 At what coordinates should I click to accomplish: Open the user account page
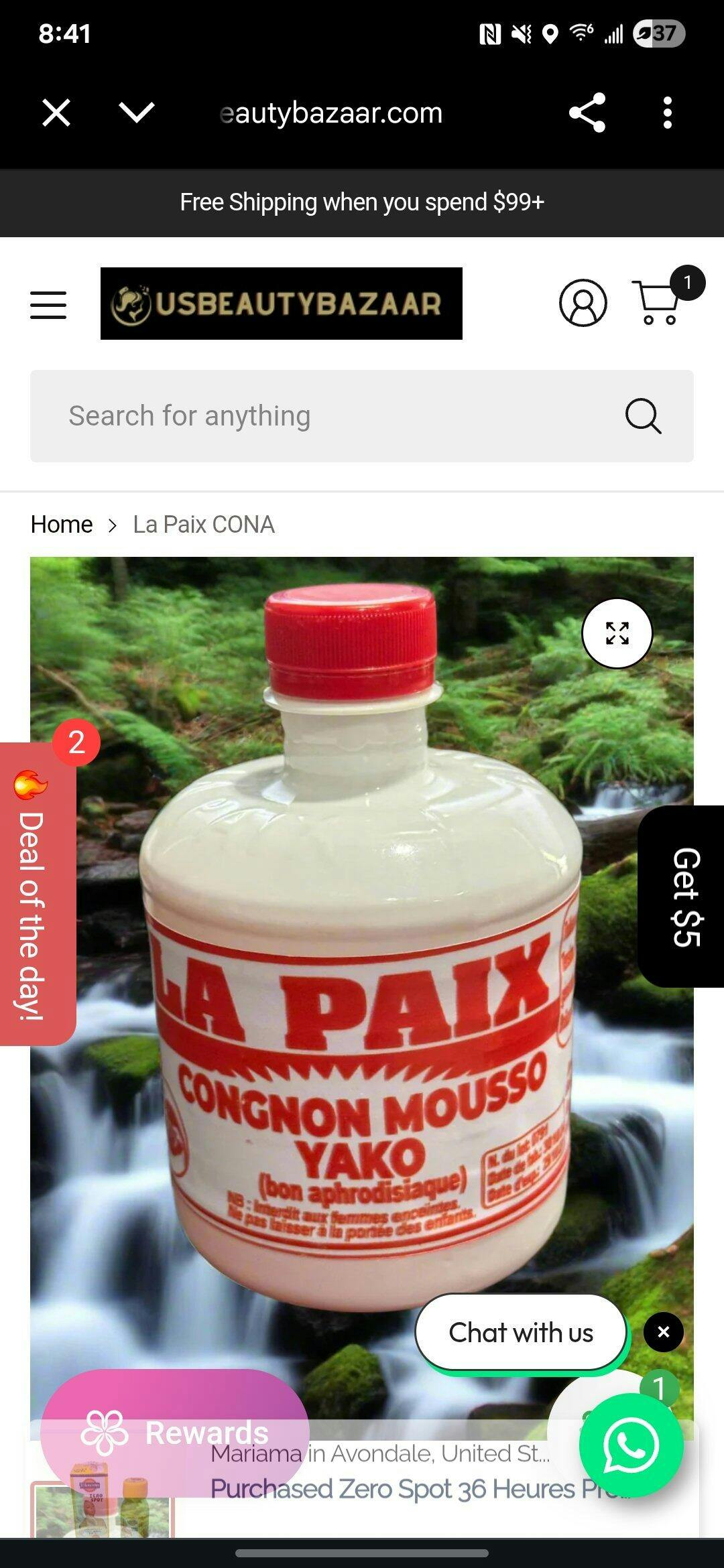tap(583, 303)
